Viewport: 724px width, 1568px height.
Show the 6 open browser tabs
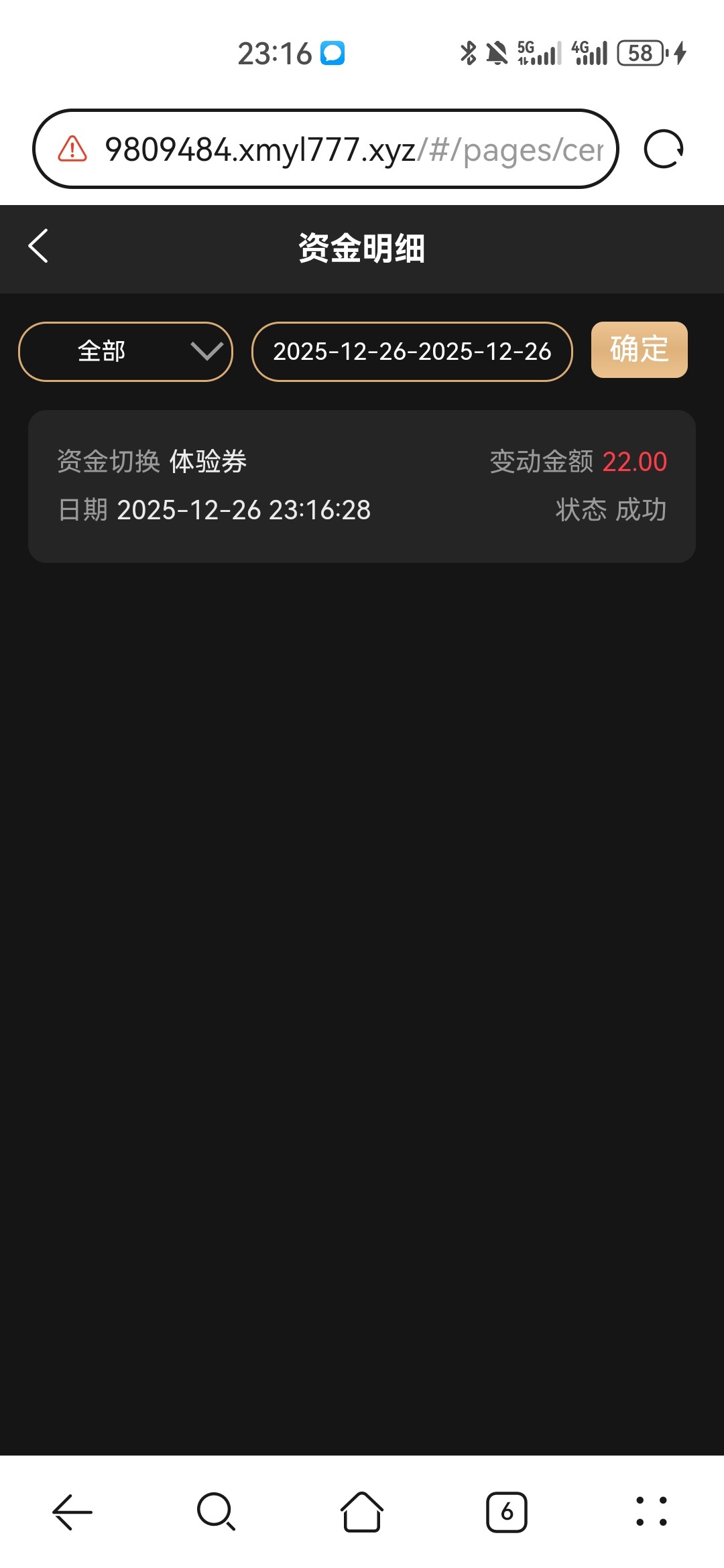tap(507, 1512)
